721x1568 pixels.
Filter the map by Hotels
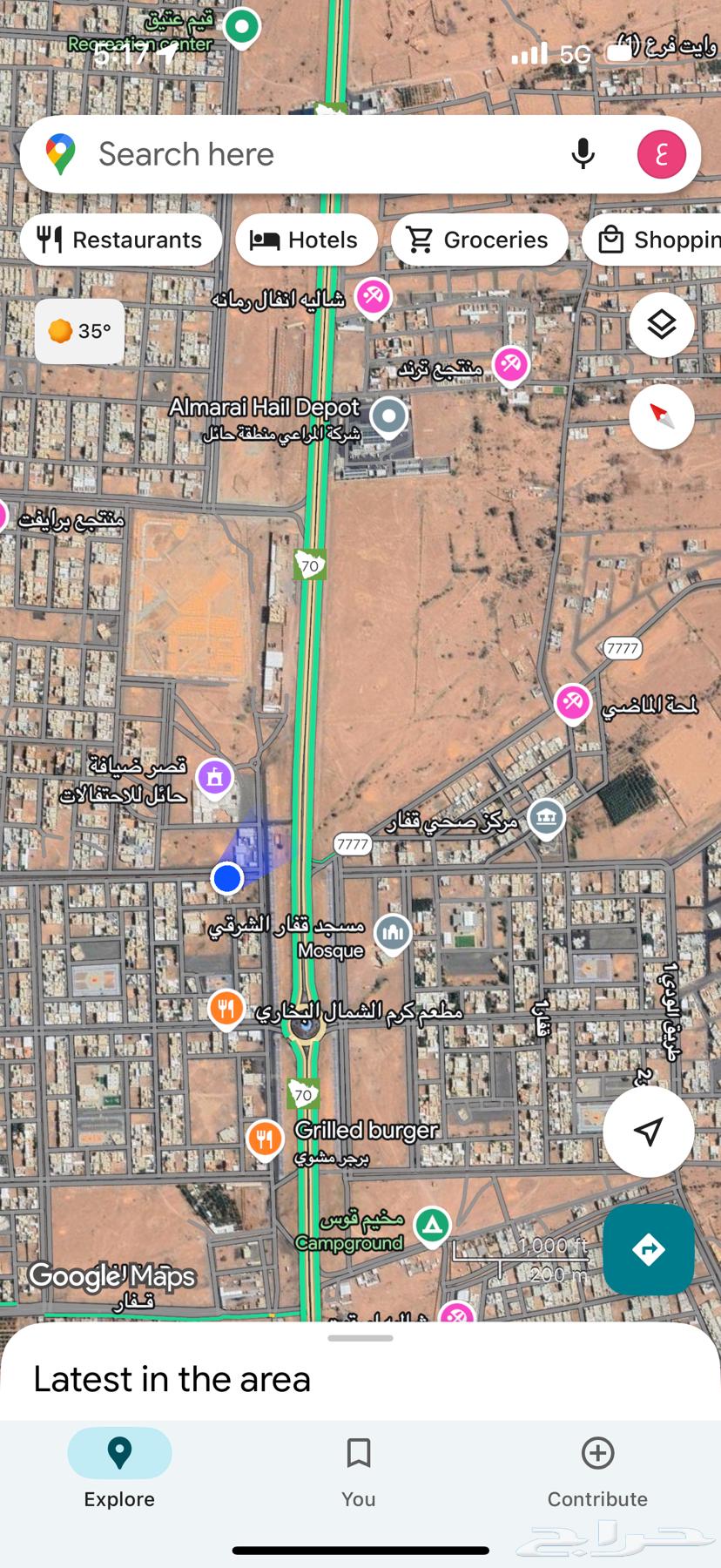tap(306, 240)
